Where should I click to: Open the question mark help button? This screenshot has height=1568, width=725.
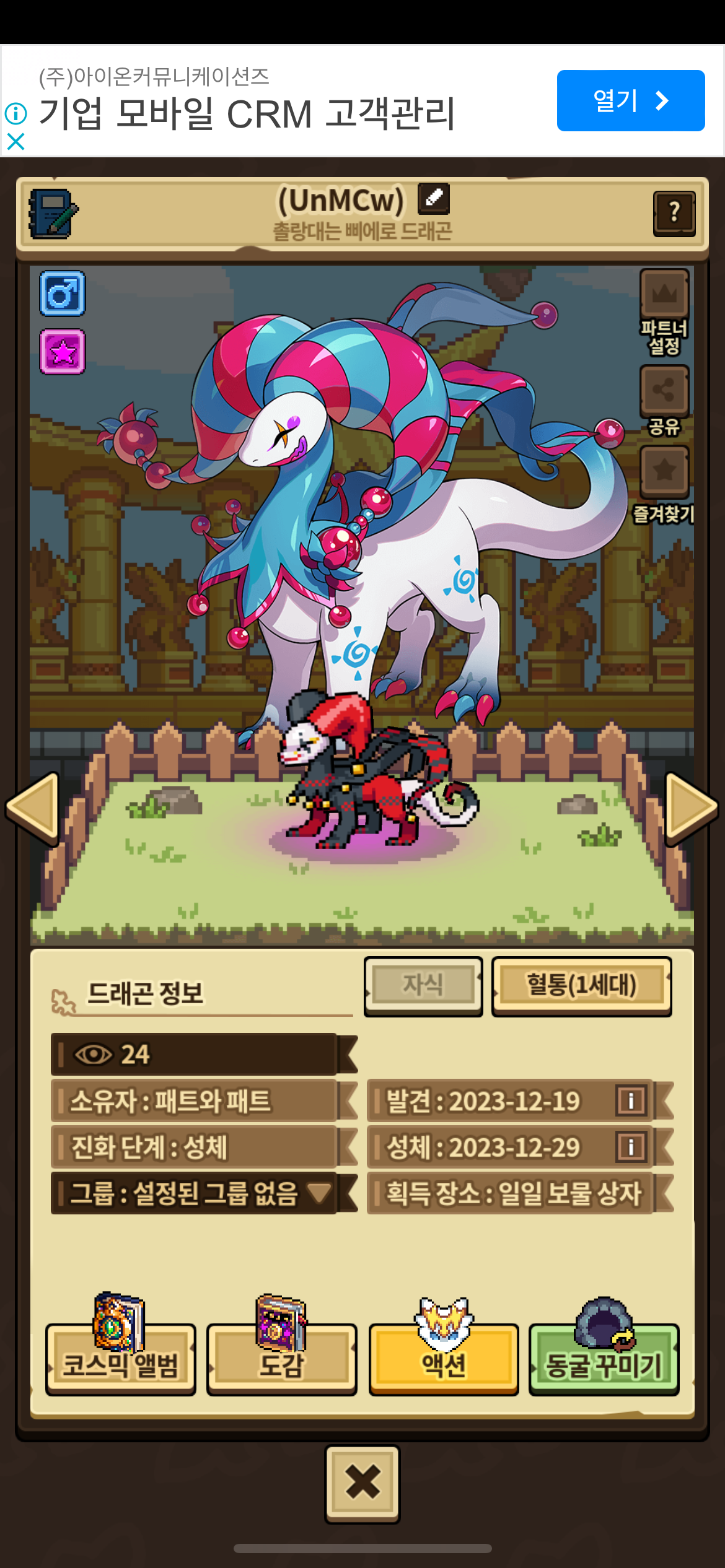point(674,214)
